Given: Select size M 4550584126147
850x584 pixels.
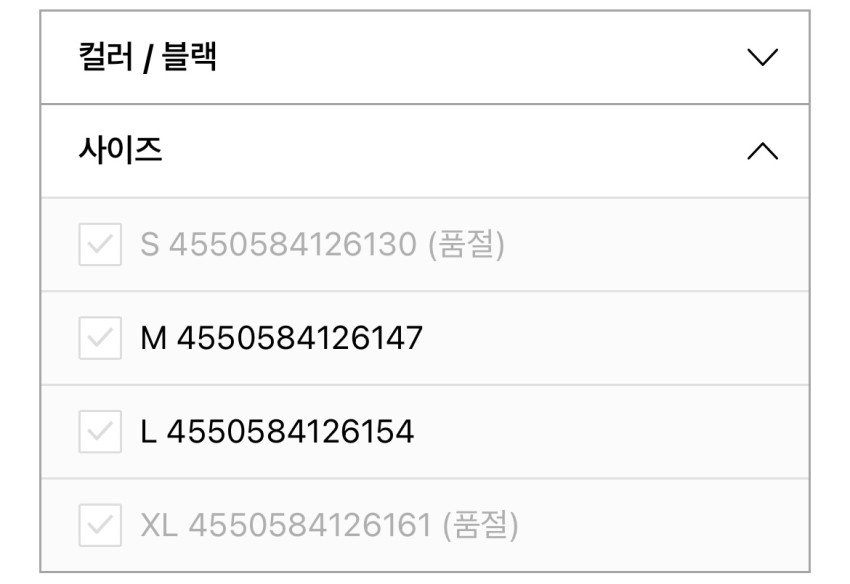Looking at the screenshot, I should click(99, 339).
